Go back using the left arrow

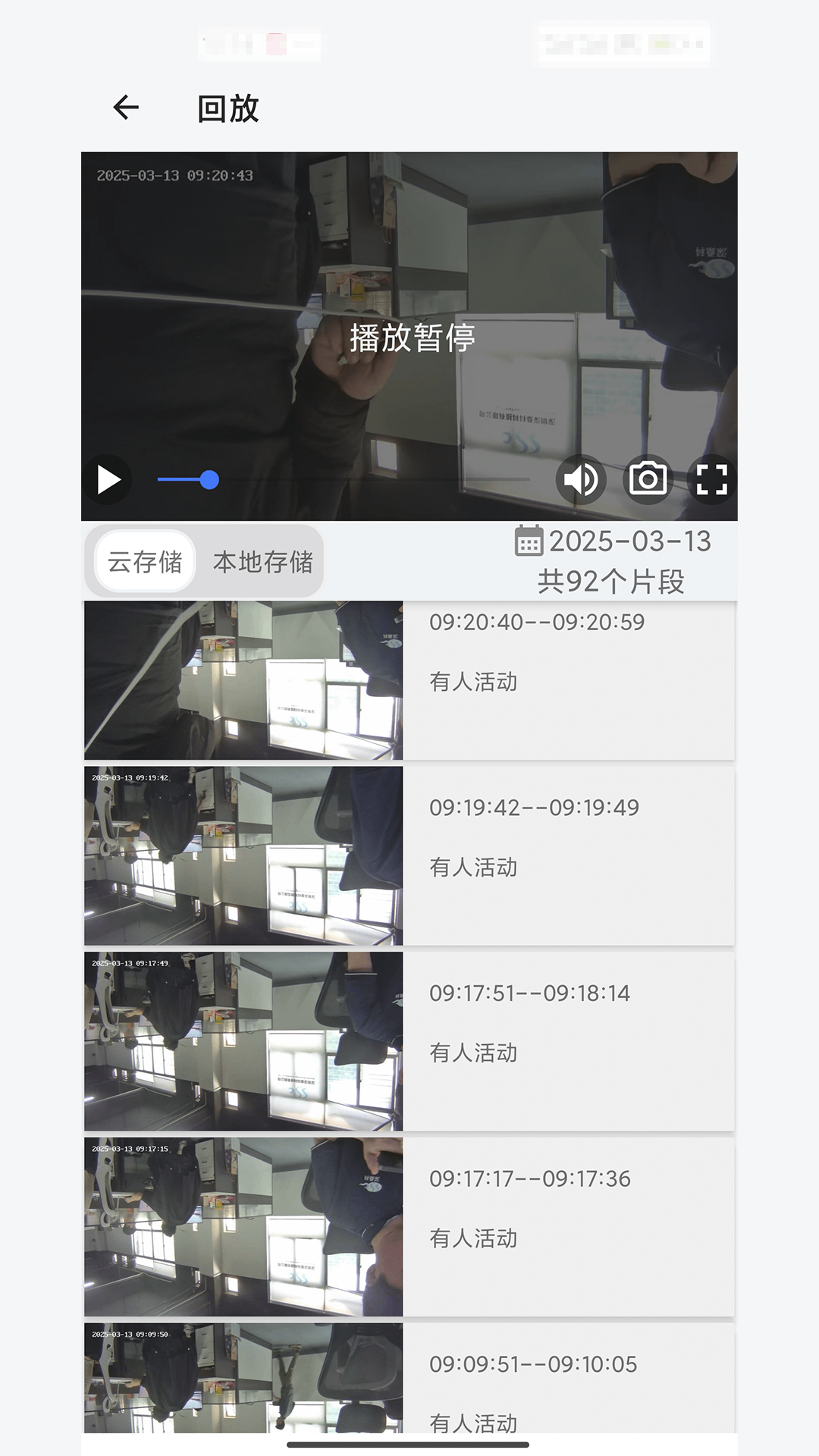tap(126, 108)
